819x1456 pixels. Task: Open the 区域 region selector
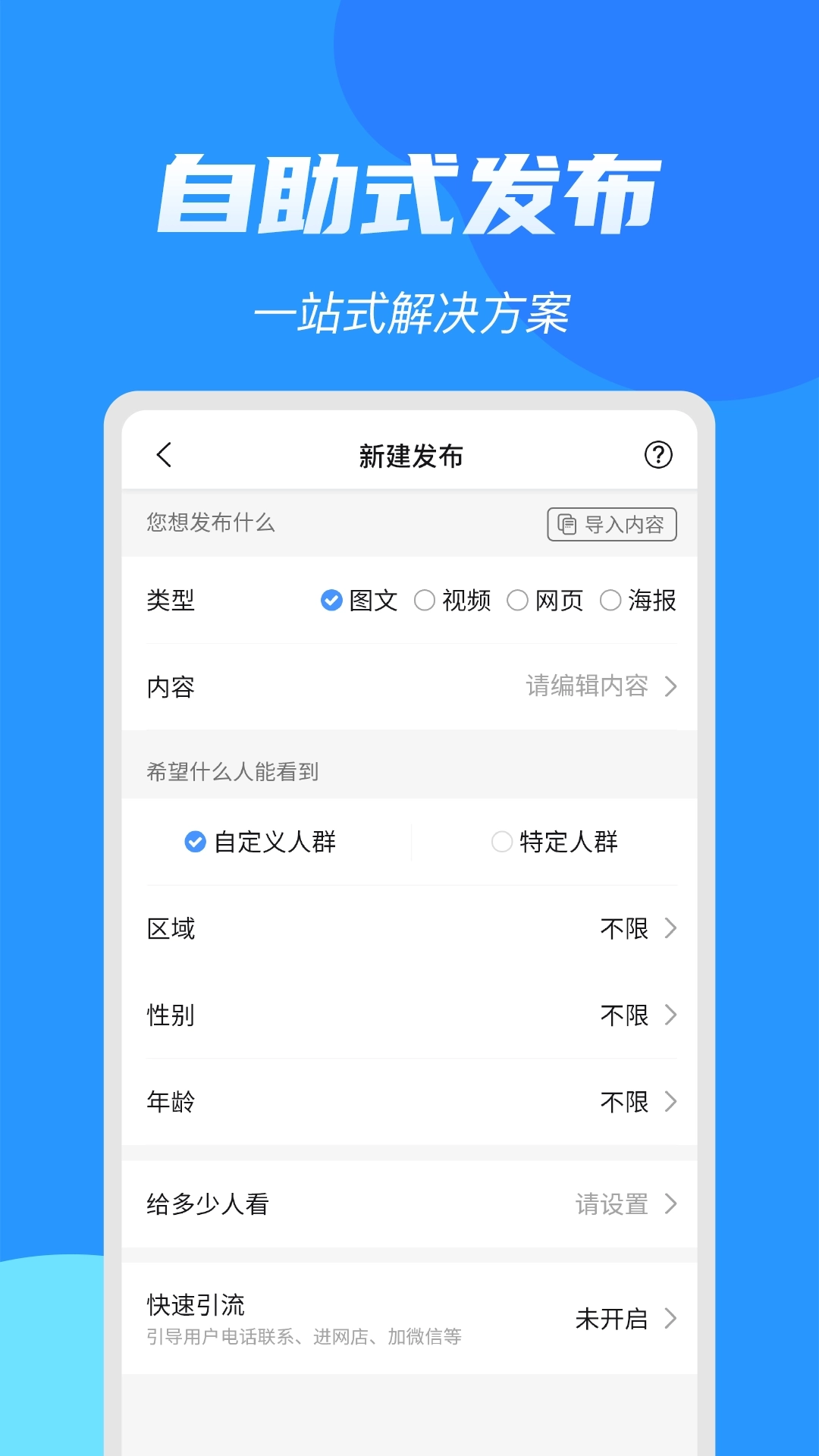coord(409,928)
